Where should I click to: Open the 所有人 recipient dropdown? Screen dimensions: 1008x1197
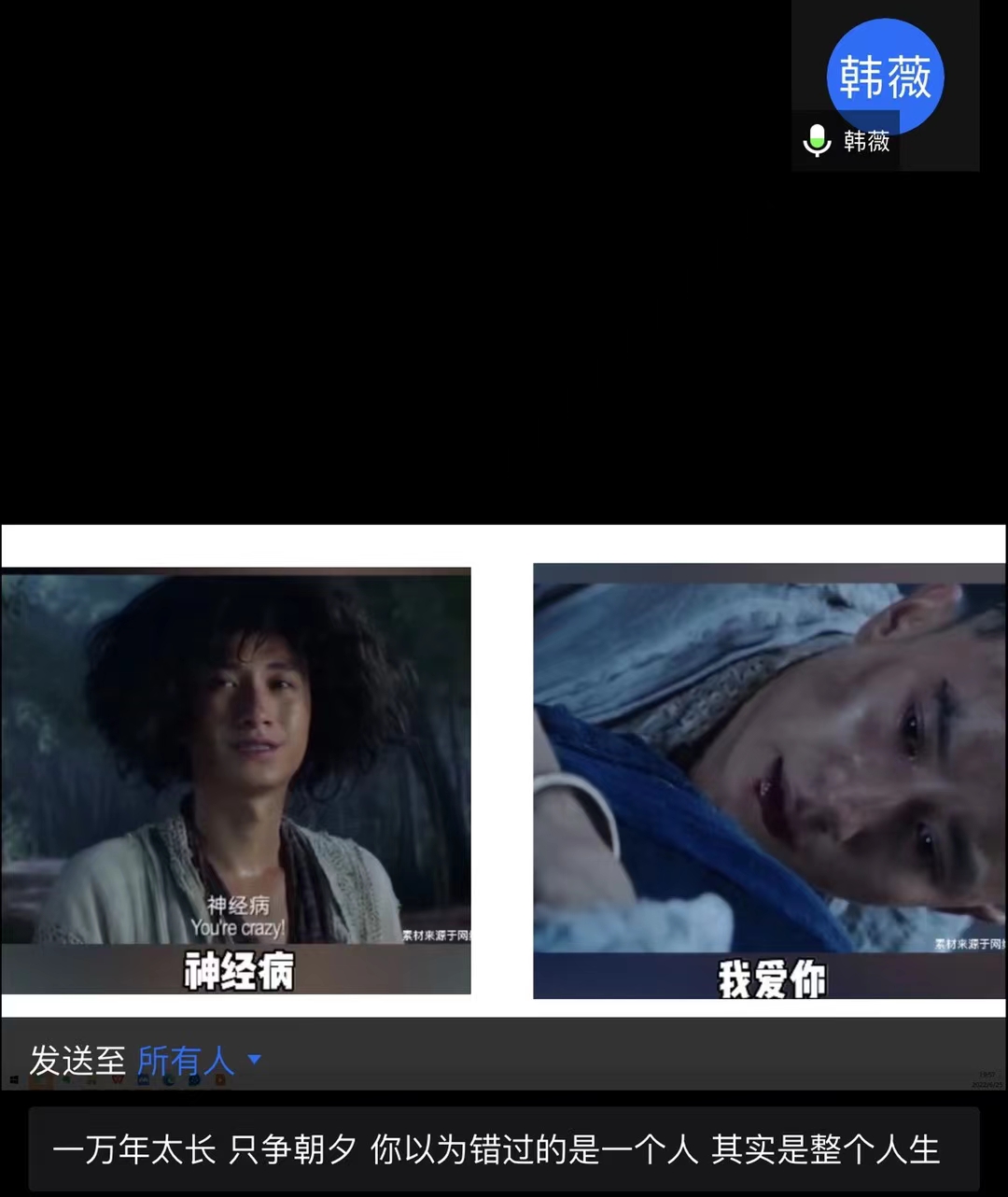point(198,1061)
